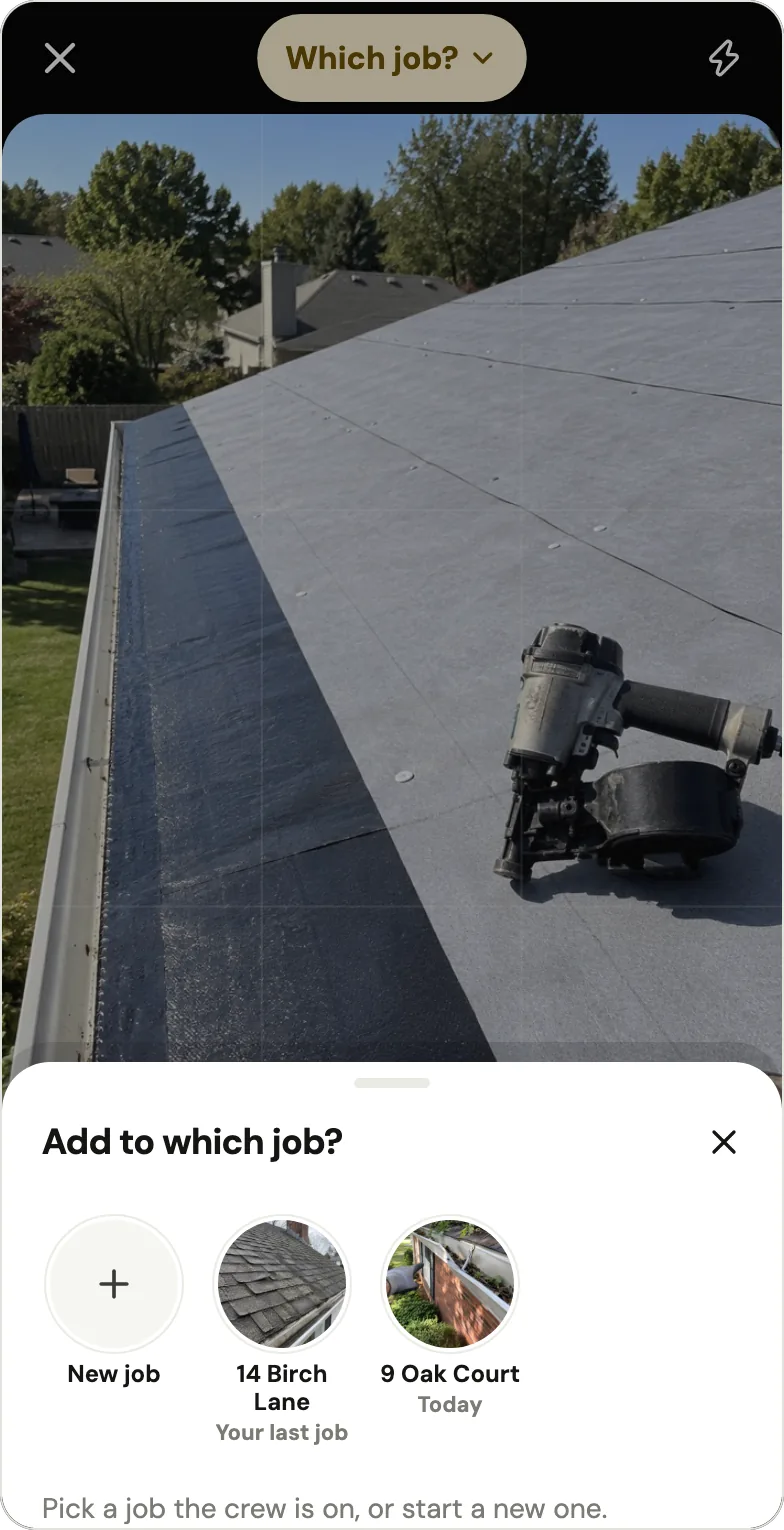Dismiss the "Add to which job?" sheet
This screenshot has height=1530, width=784.
(724, 1142)
